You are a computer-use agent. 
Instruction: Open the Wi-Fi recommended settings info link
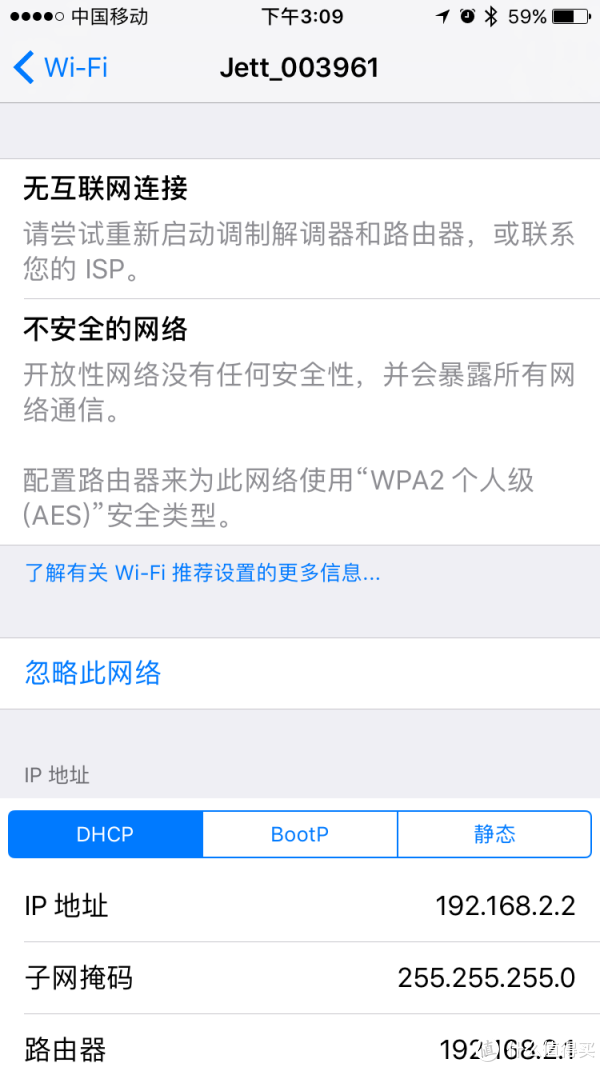point(202,573)
